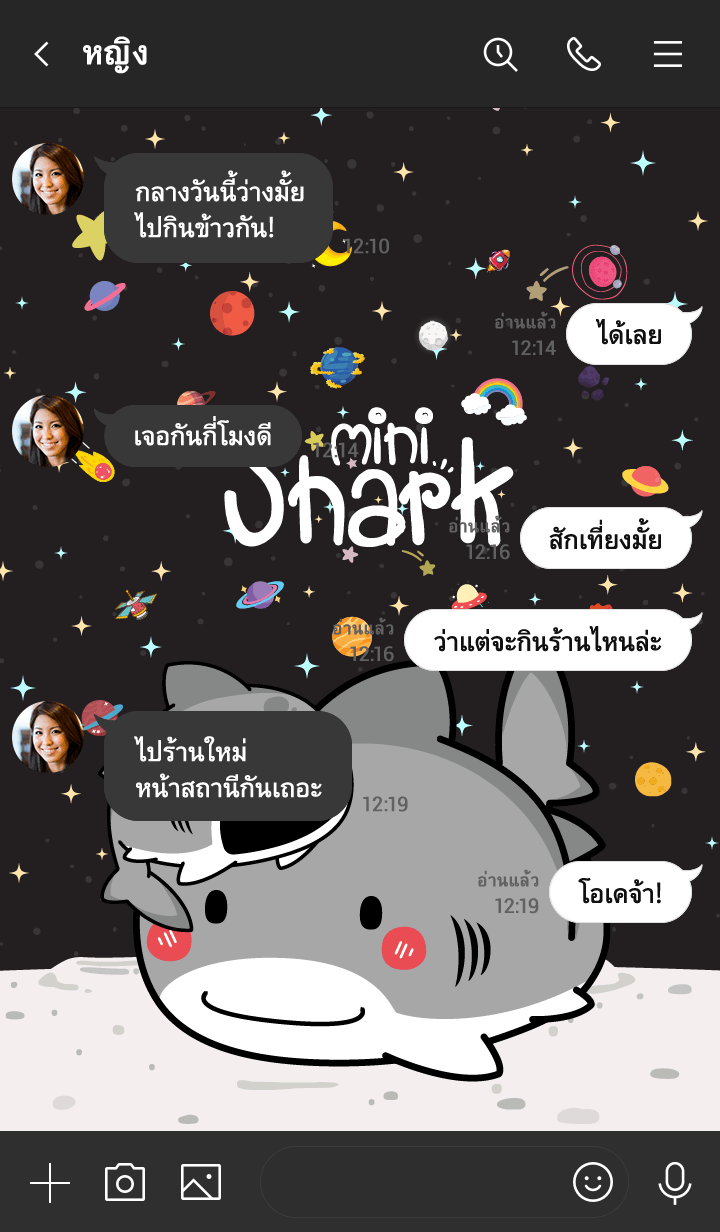Open the emoji sticker picker
Screen dimensions: 720x1232
point(593,1183)
